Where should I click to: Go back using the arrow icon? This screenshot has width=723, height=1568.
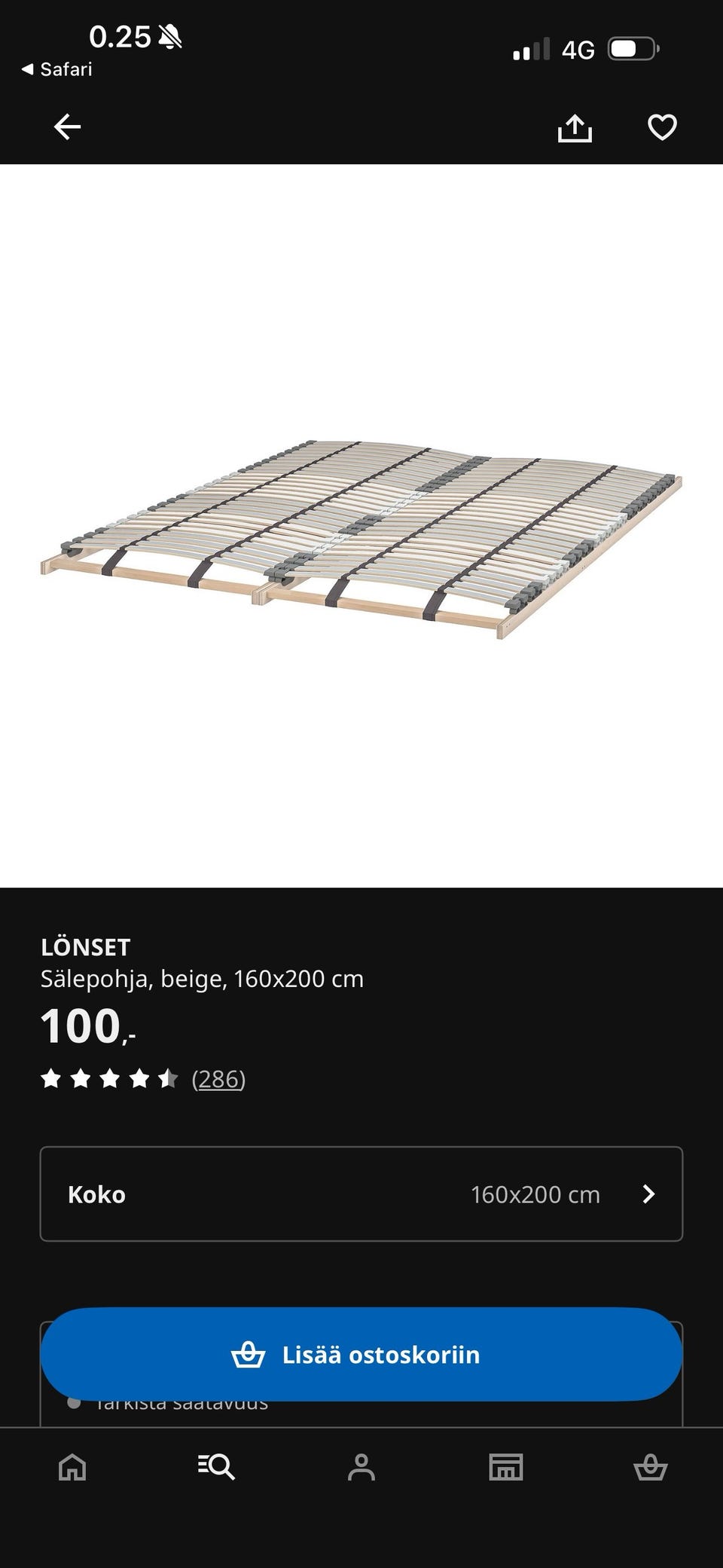coord(67,127)
